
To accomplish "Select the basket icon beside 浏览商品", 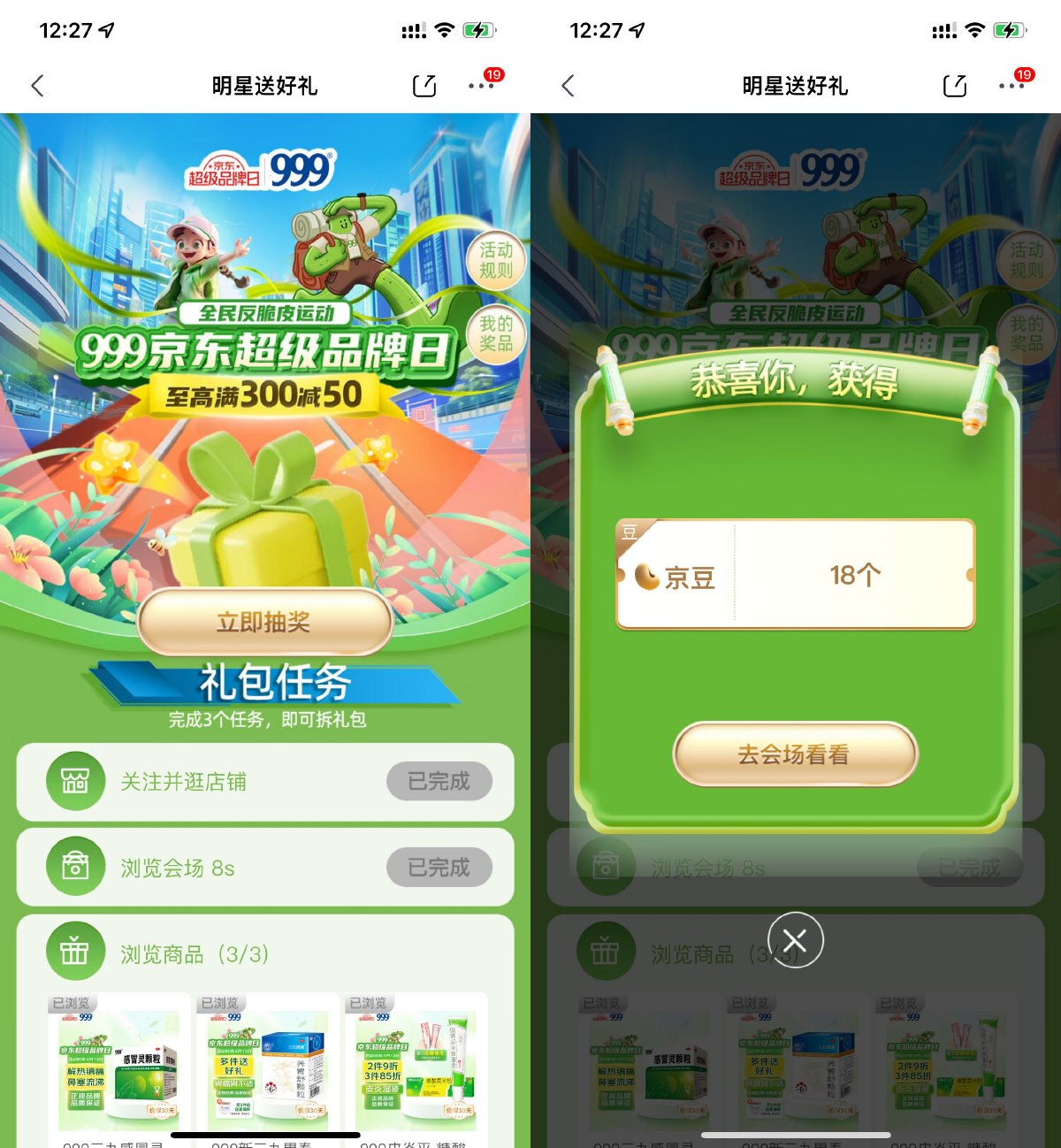I will point(76,953).
